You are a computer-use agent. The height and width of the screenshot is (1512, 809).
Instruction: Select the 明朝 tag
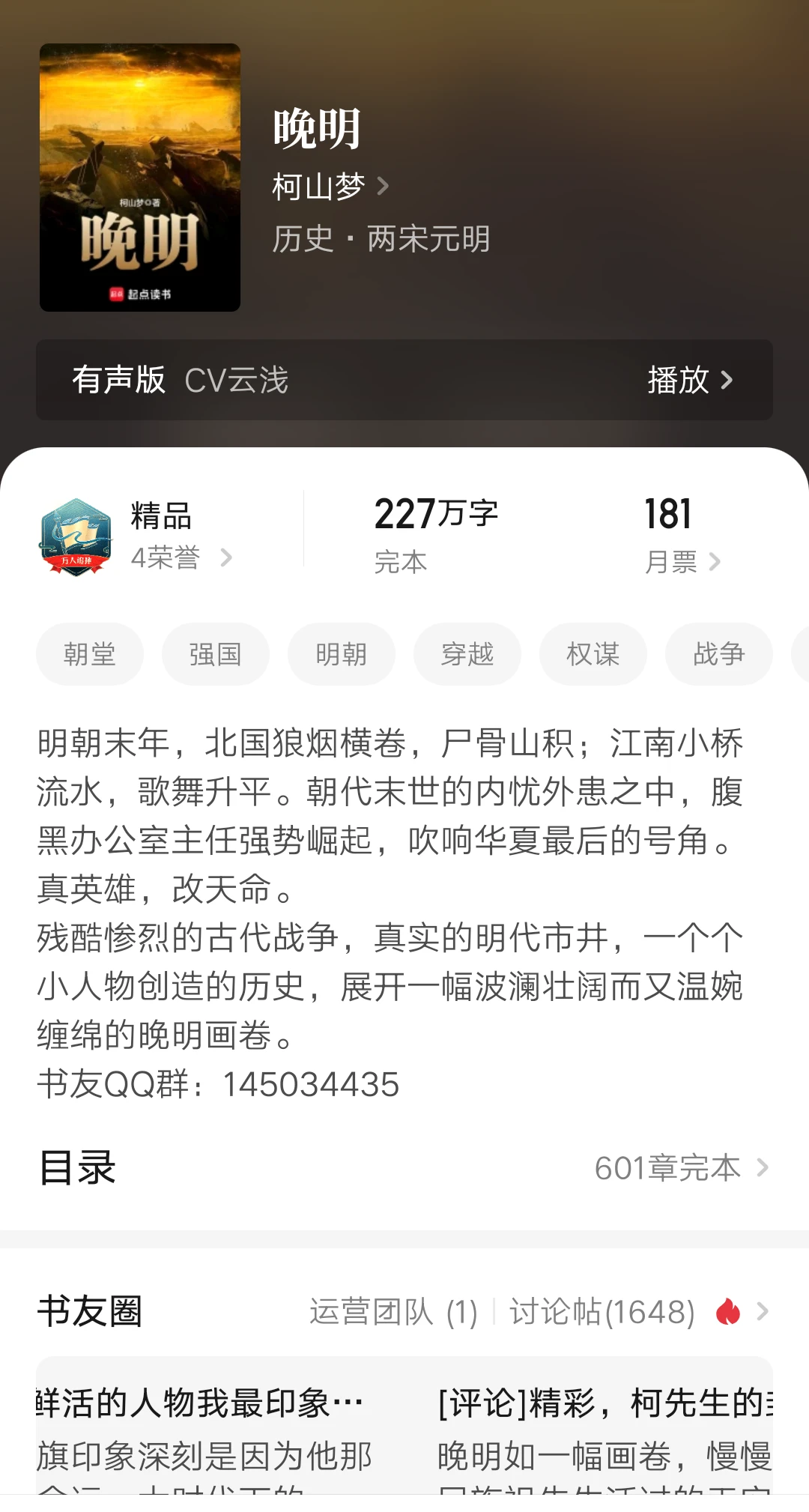click(342, 653)
